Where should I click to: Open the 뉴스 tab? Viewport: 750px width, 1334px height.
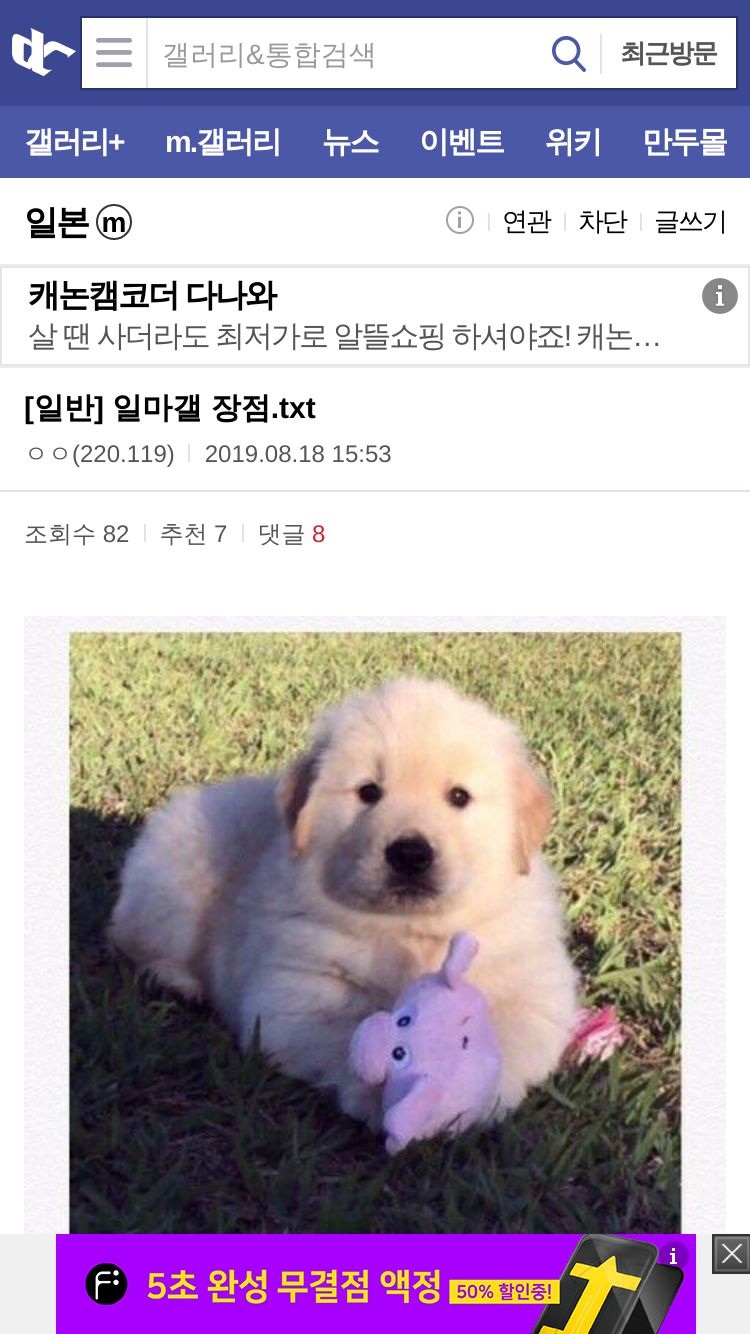coord(351,142)
